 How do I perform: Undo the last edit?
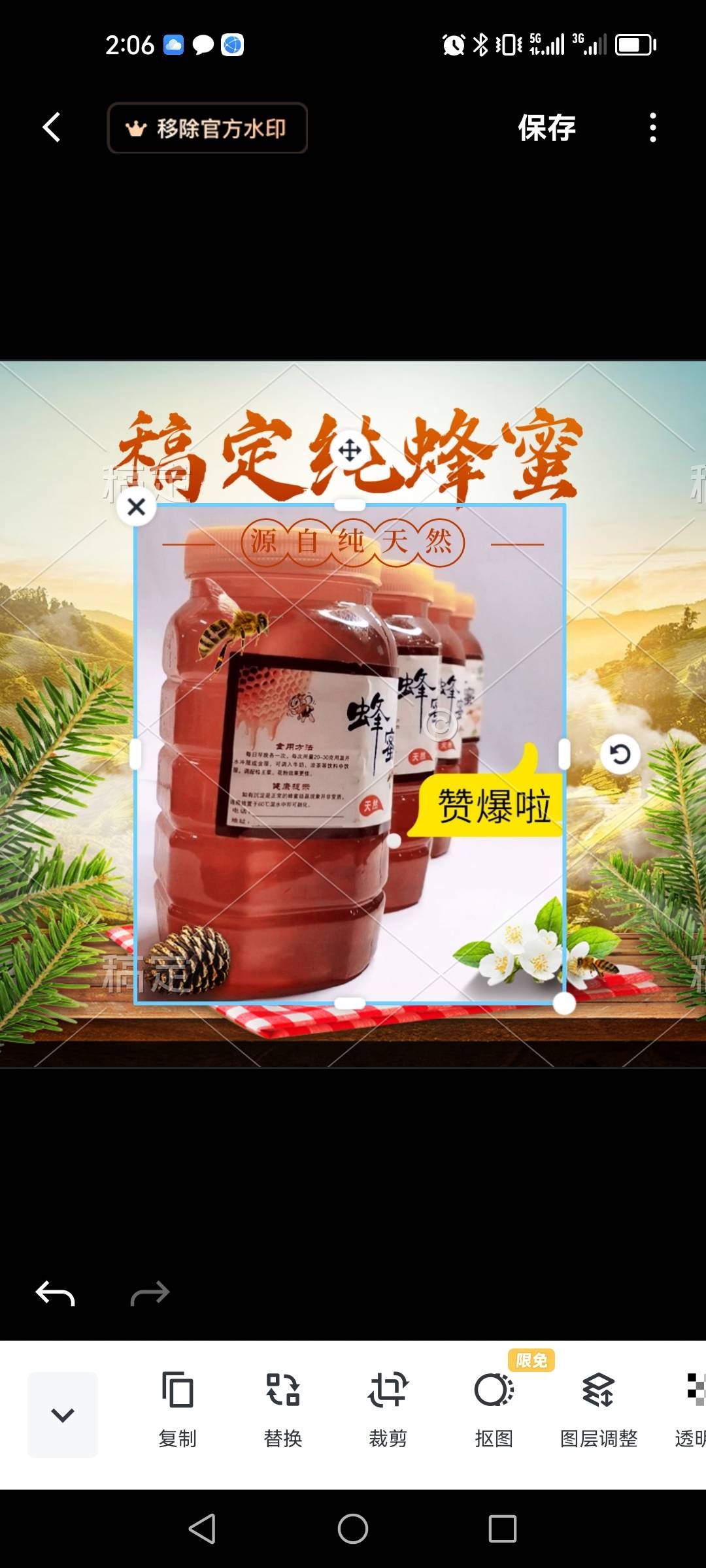(55, 1293)
